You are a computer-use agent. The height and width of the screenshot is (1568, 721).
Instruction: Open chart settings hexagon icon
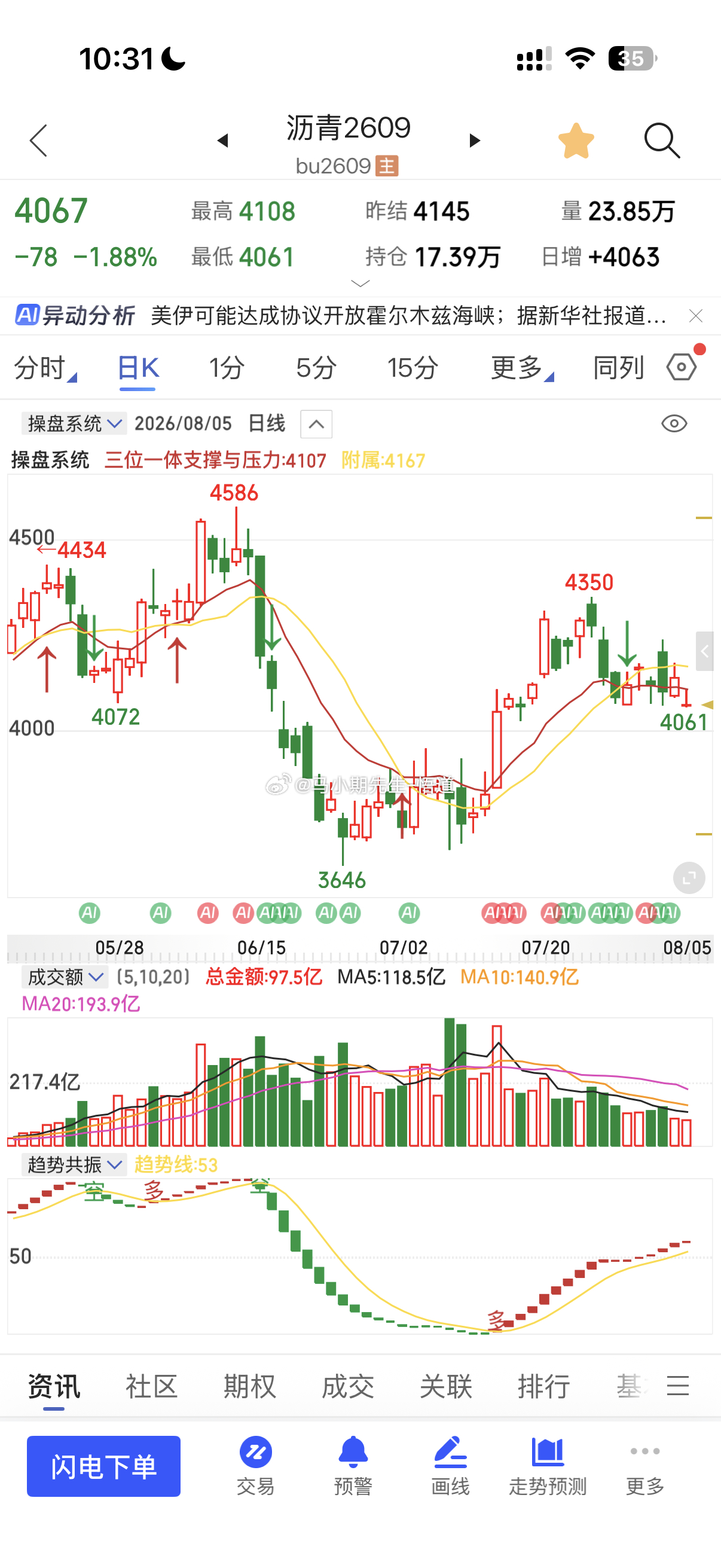(682, 367)
